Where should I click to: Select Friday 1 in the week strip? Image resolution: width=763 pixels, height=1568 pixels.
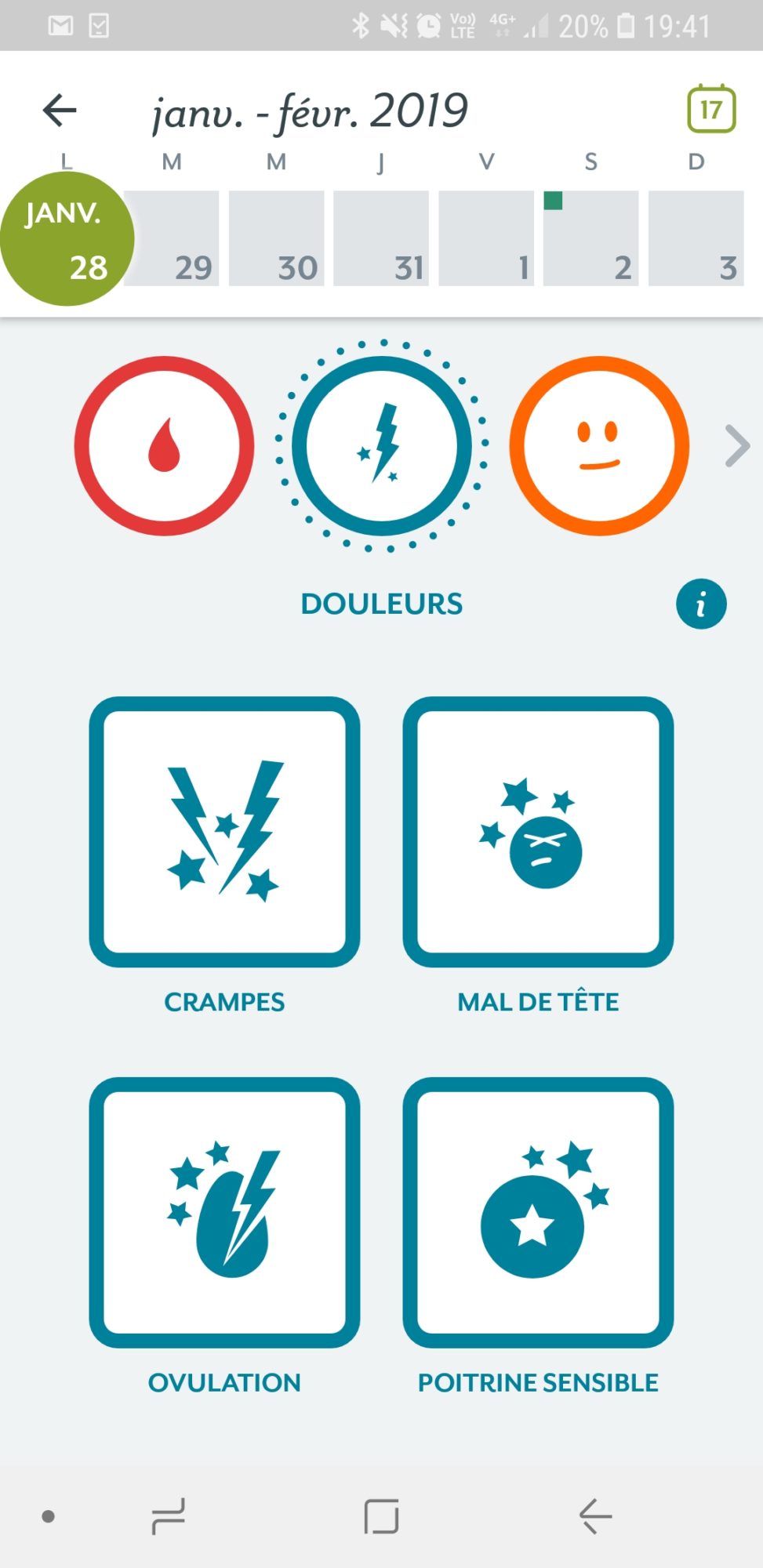coord(486,238)
